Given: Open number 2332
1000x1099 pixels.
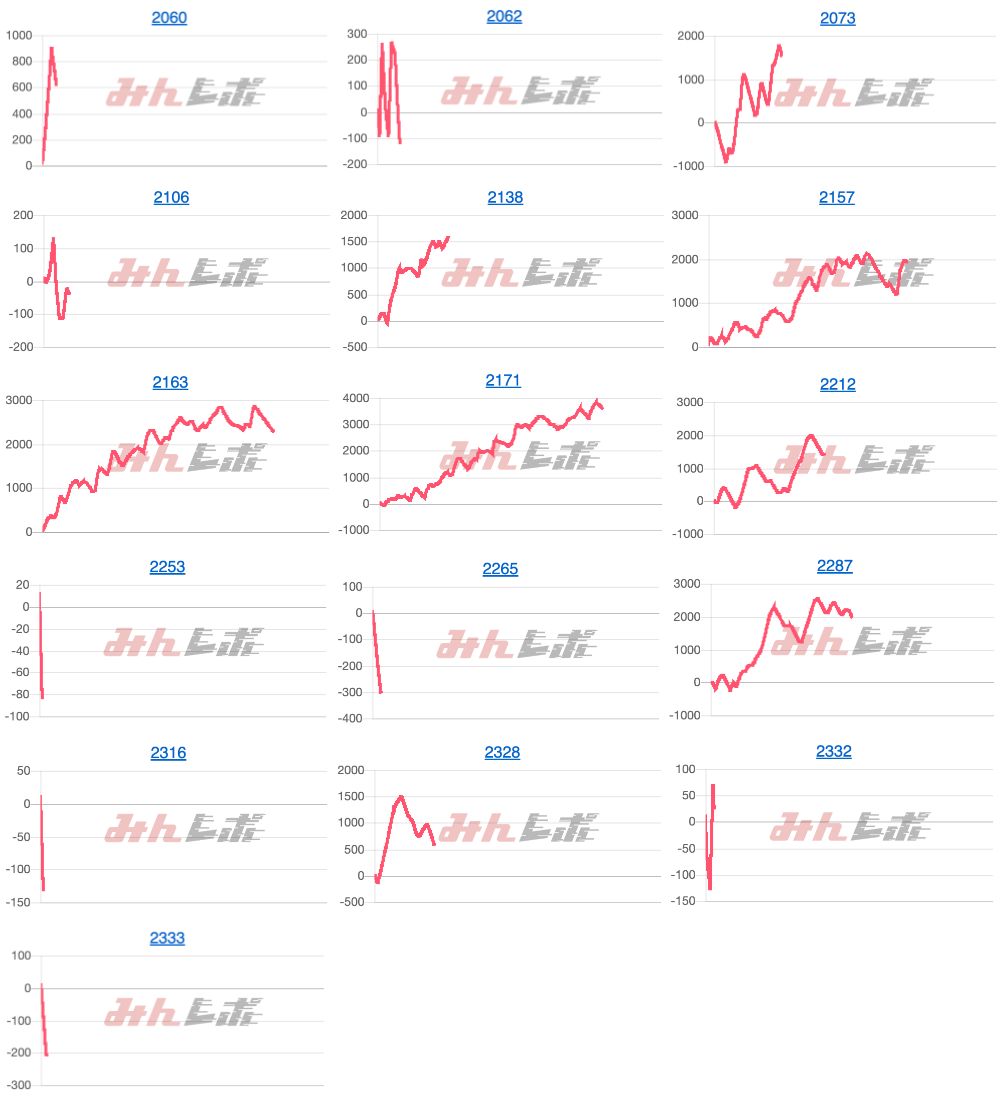Looking at the screenshot, I should coord(833,751).
